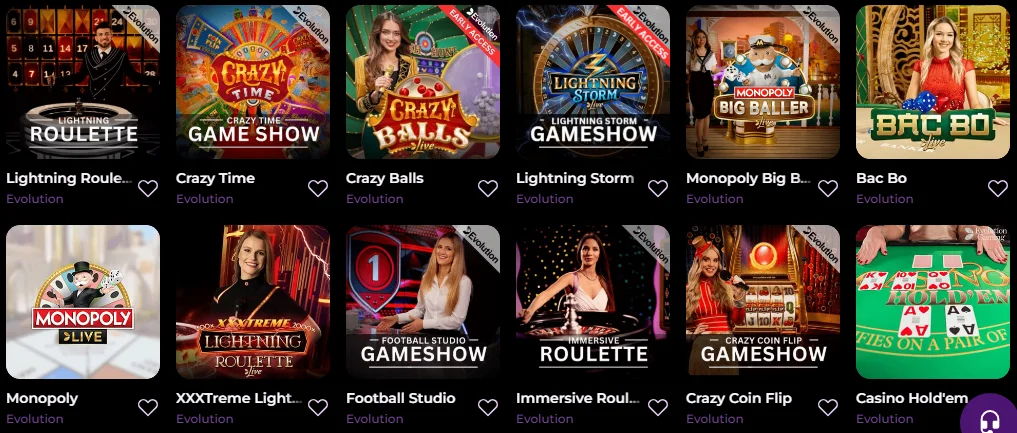This screenshot has width=1017, height=433.
Task: Open the Casino Hold'em table
Action: pyautogui.click(x=933, y=300)
